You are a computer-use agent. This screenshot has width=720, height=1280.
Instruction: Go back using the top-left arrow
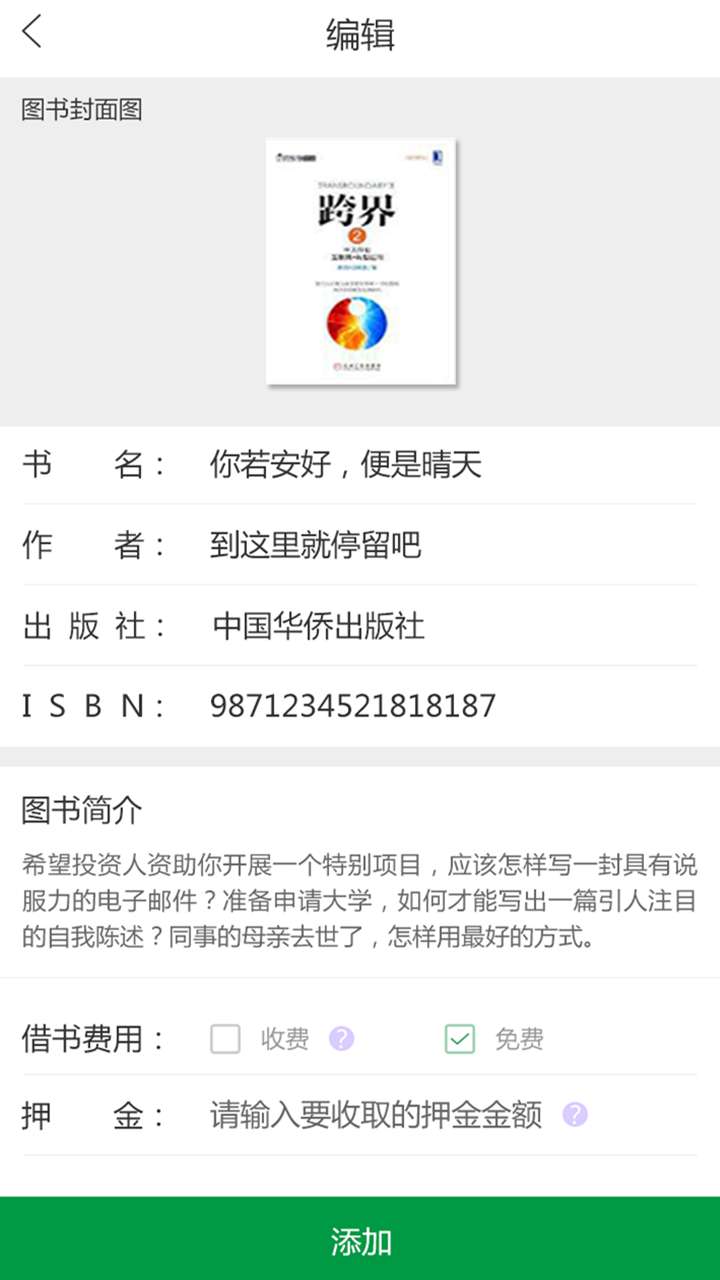point(33,33)
